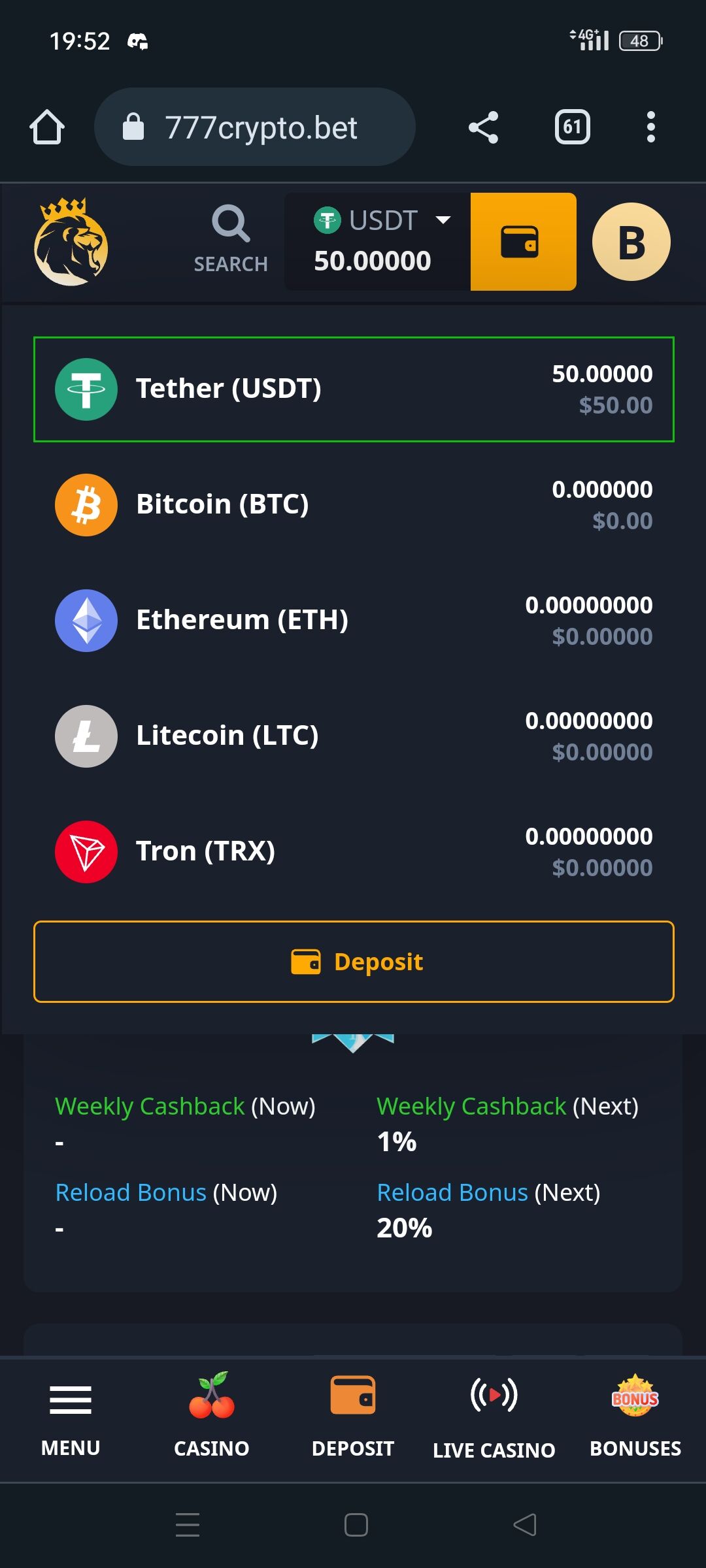Viewport: 706px width, 1568px height.
Task: Collapse the USDT currency dropdown
Action: (x=378, y=241)
